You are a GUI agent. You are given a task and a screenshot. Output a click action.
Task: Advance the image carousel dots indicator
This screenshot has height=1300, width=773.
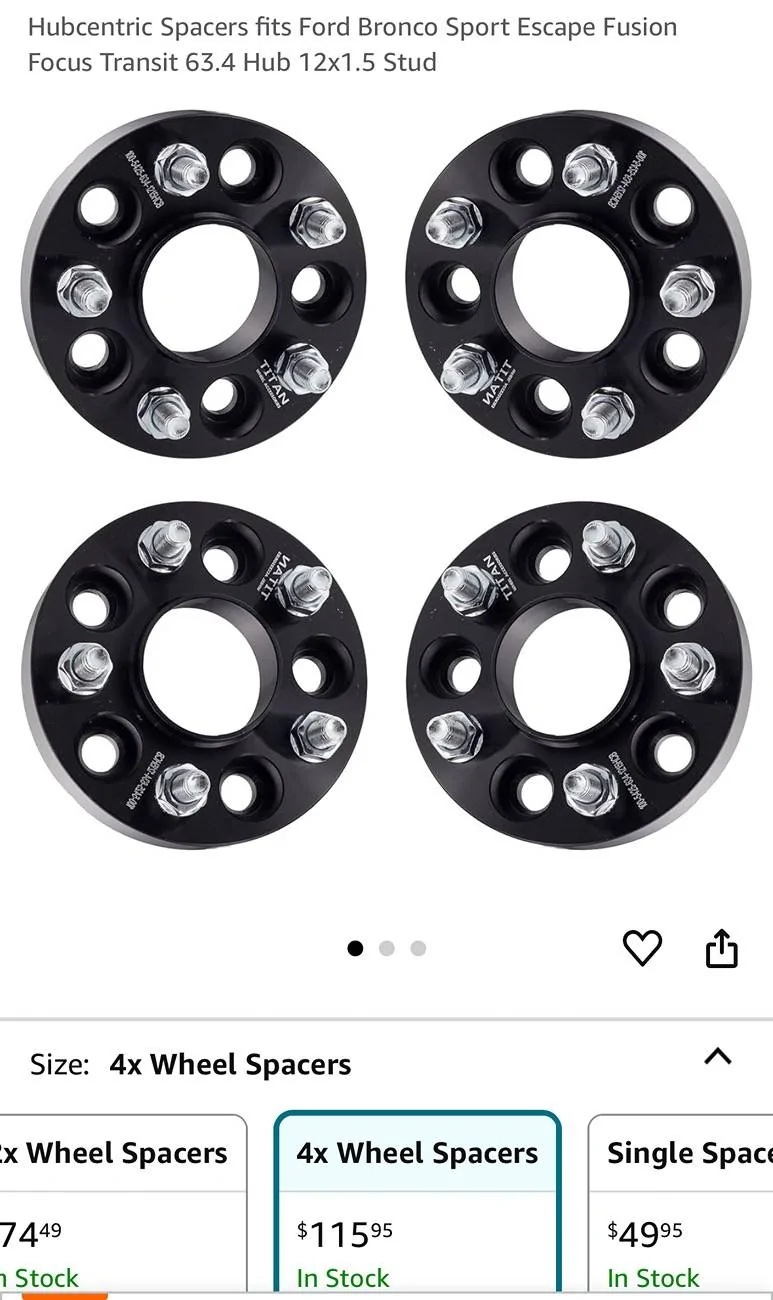point(387,948)
